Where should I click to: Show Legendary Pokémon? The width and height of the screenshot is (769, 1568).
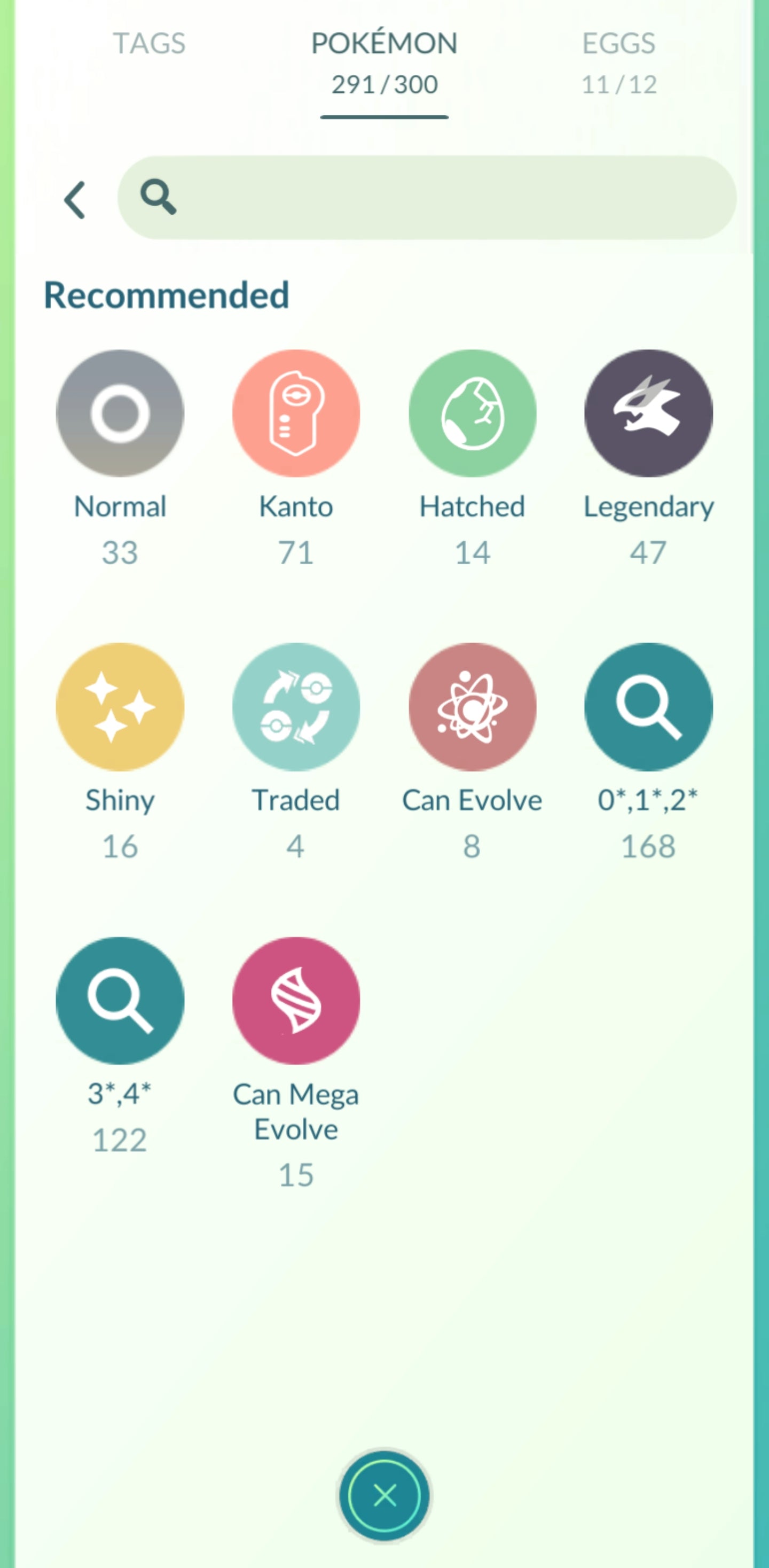pos(648,414)
